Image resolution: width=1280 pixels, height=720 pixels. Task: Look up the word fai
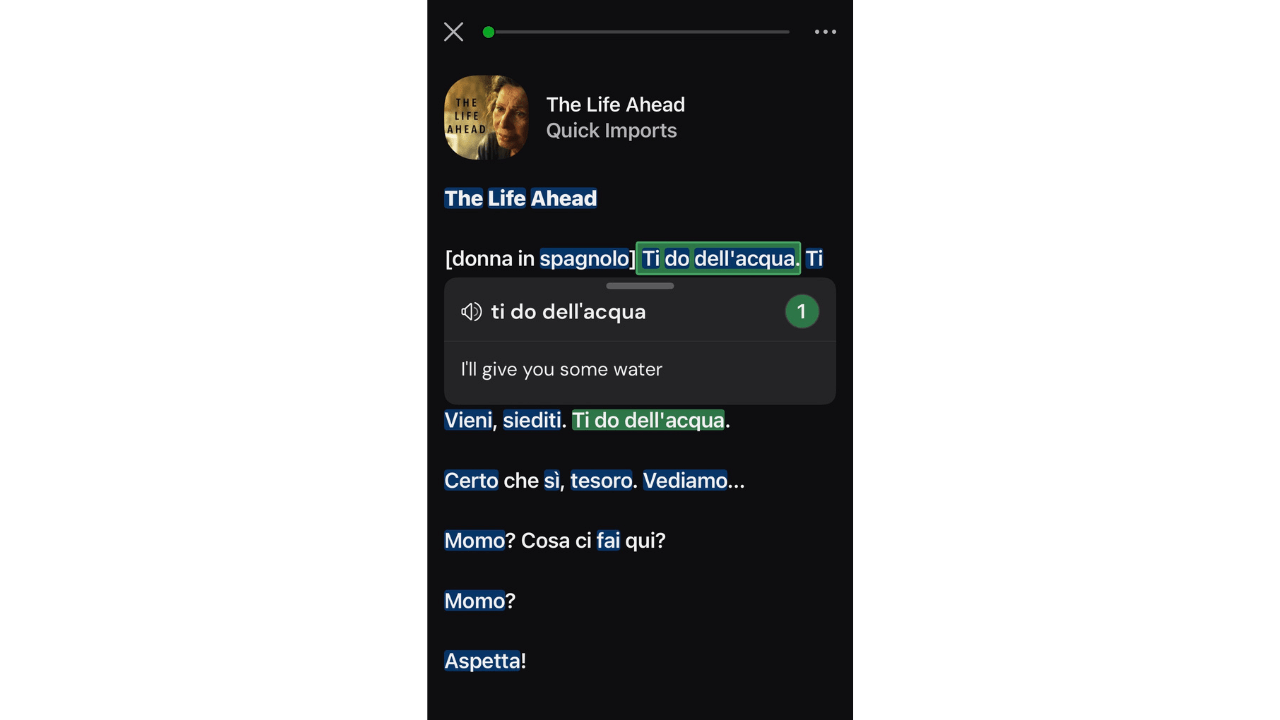608,541
